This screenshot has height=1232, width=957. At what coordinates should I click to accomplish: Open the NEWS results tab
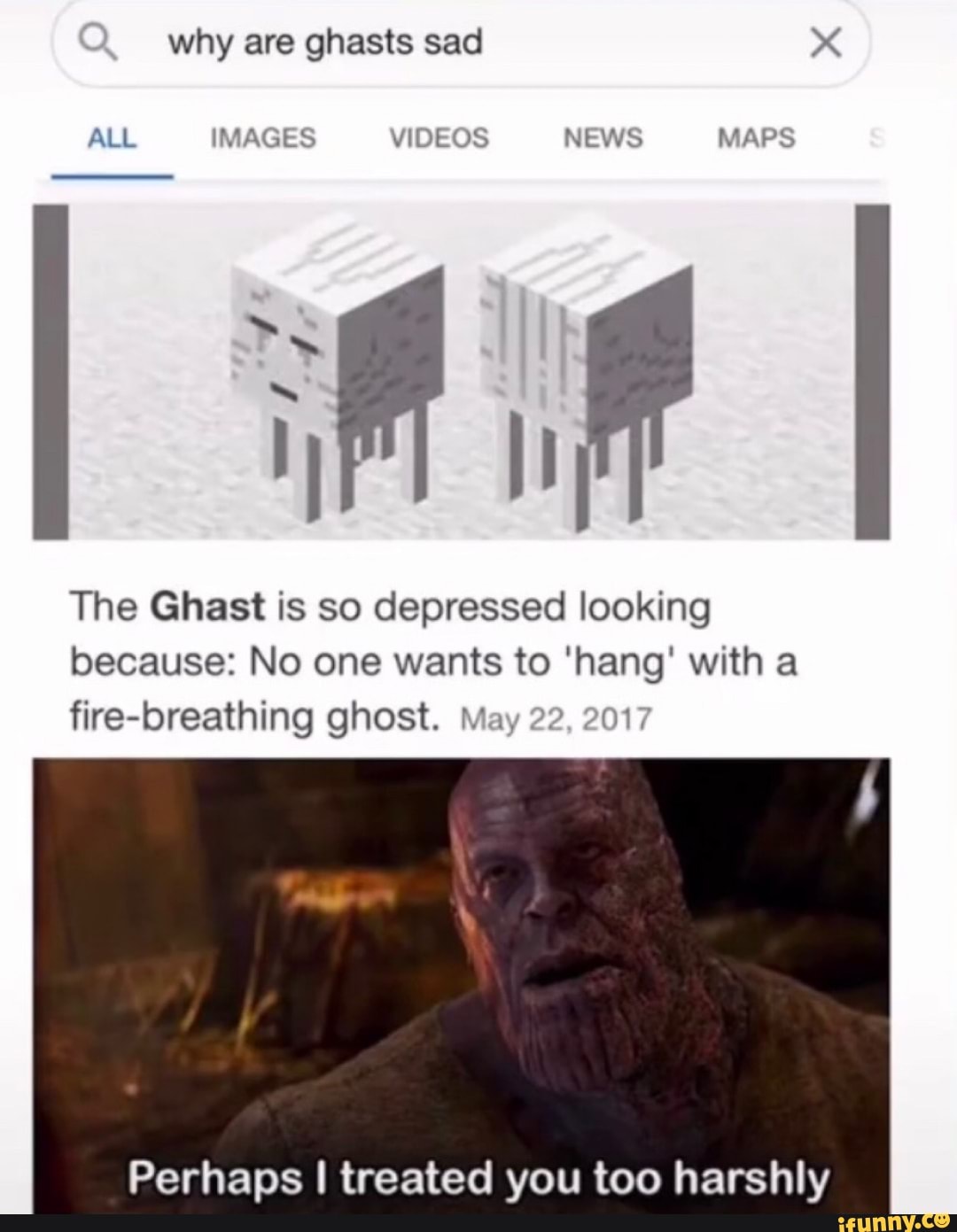pos(602,137)
